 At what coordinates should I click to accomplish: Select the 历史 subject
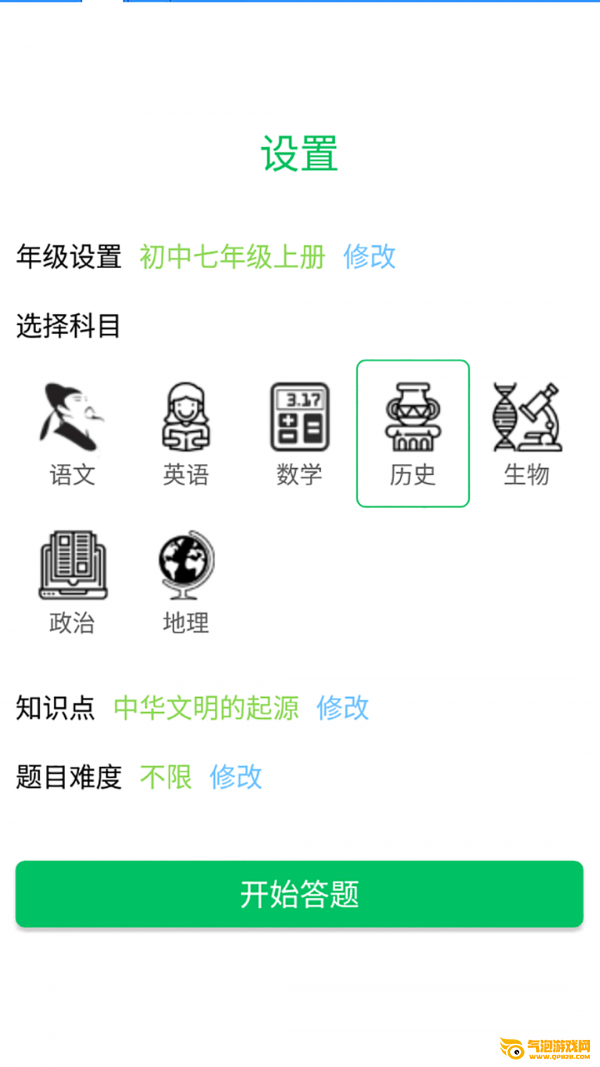click(413, 433)
